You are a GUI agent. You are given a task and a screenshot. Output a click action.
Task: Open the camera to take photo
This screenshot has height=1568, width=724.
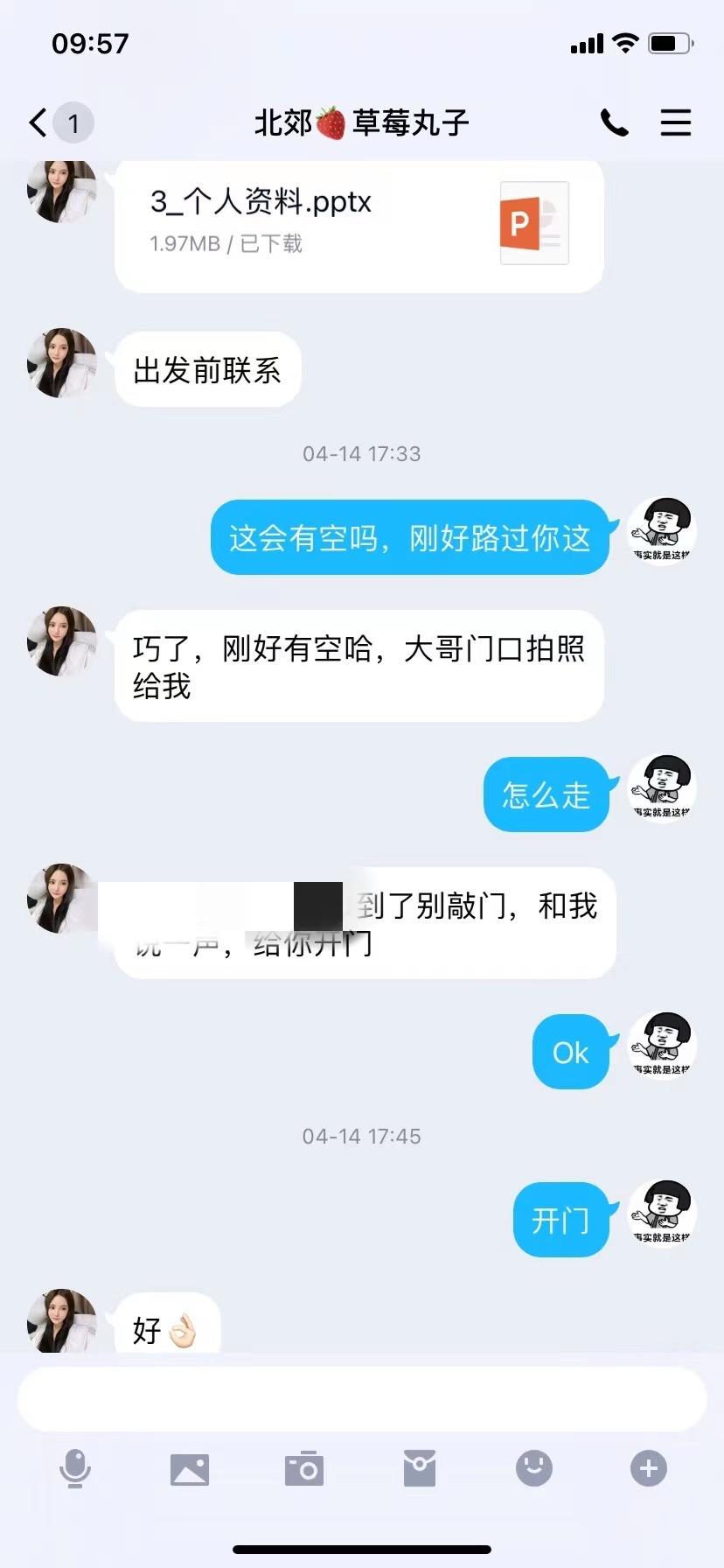[x=304, y=1468]
